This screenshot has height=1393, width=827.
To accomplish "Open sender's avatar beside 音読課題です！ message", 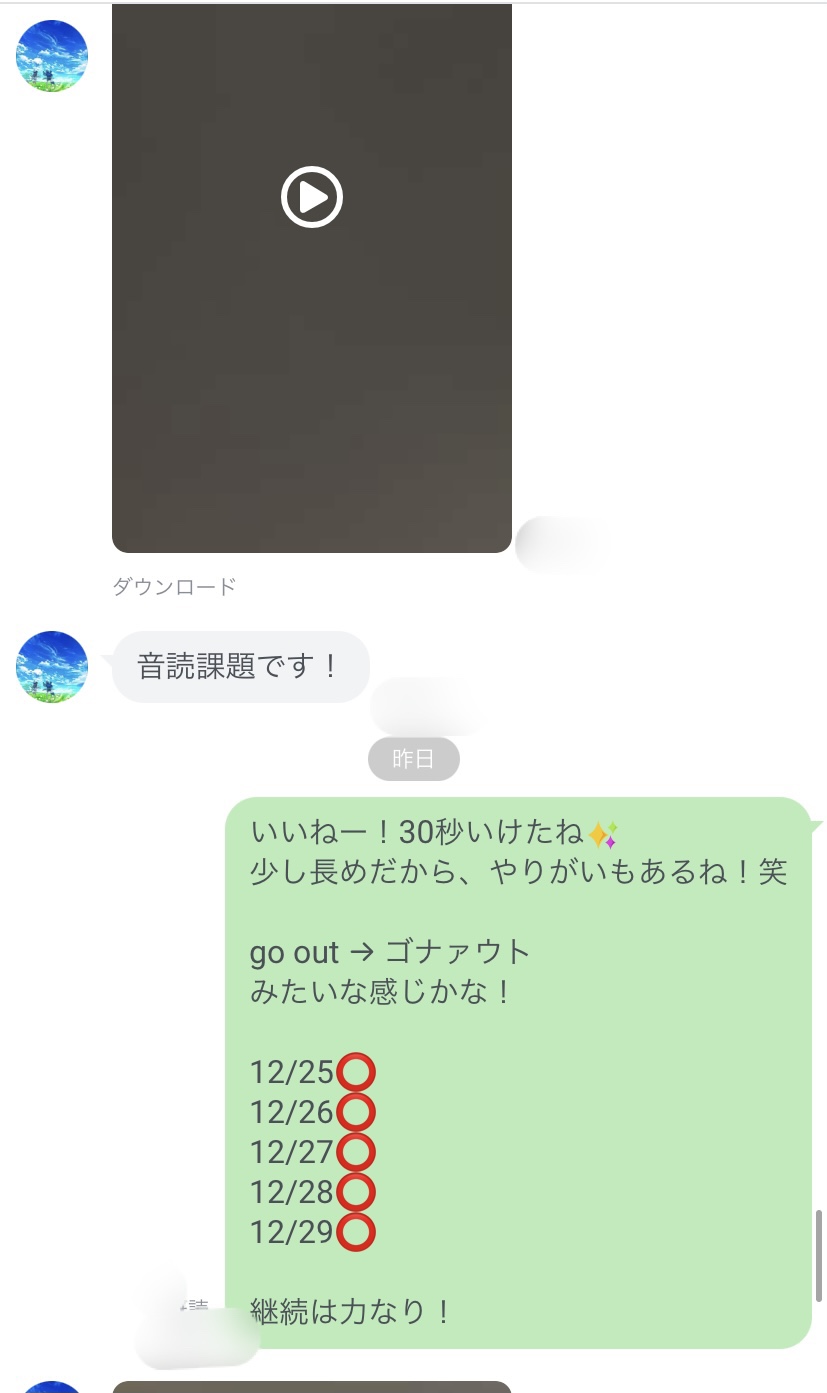I will [x=52, y=667].
